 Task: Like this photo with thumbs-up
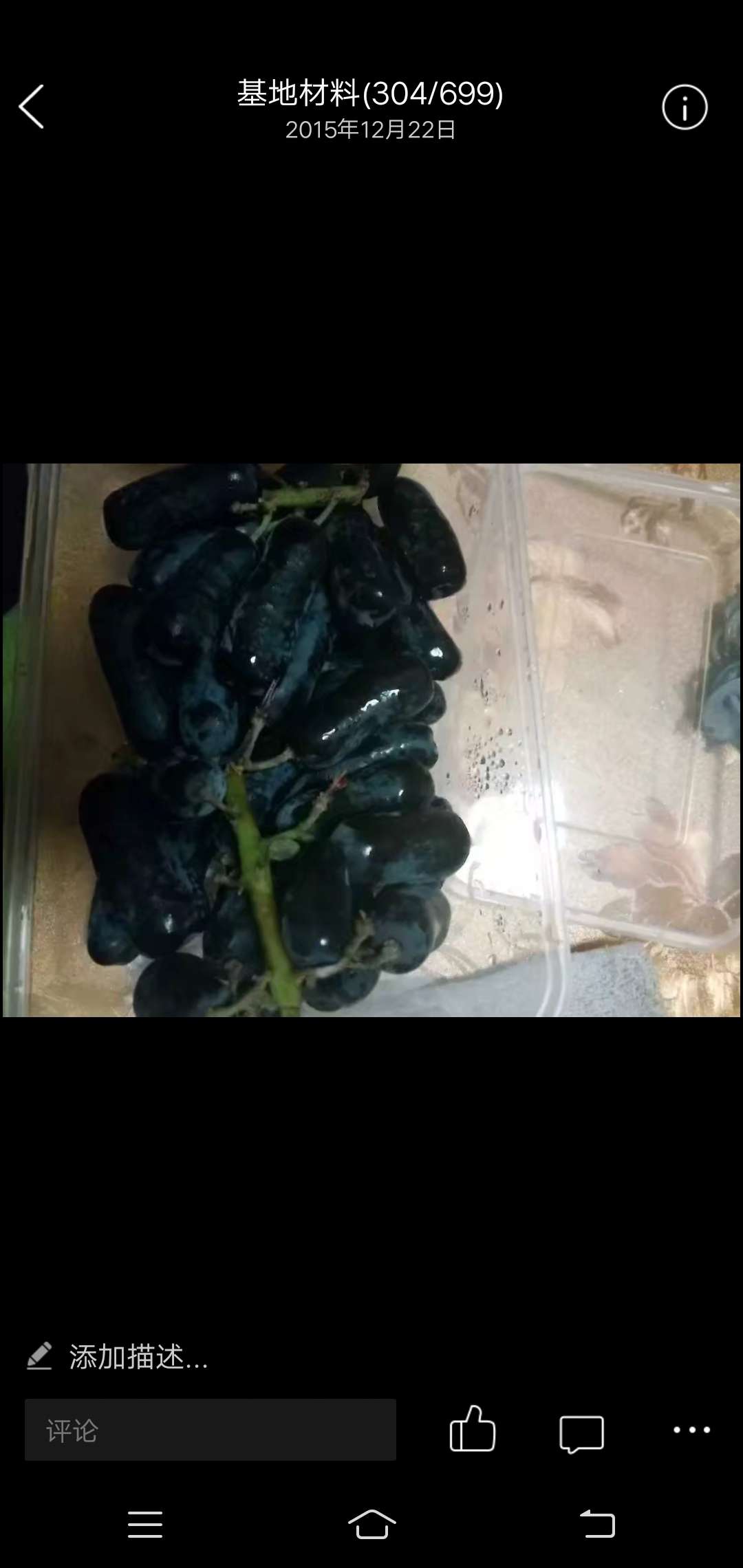click(x=472, y=1429)
